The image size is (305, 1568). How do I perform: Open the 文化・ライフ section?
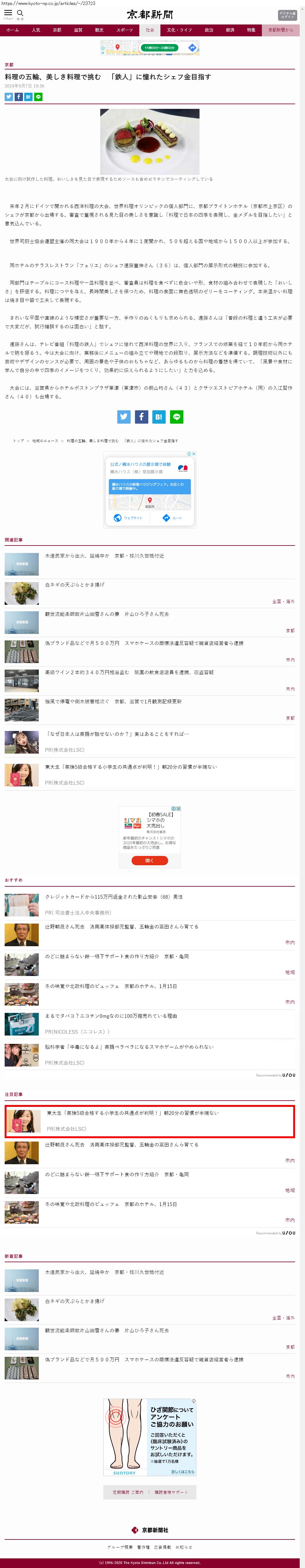(179, 30)
